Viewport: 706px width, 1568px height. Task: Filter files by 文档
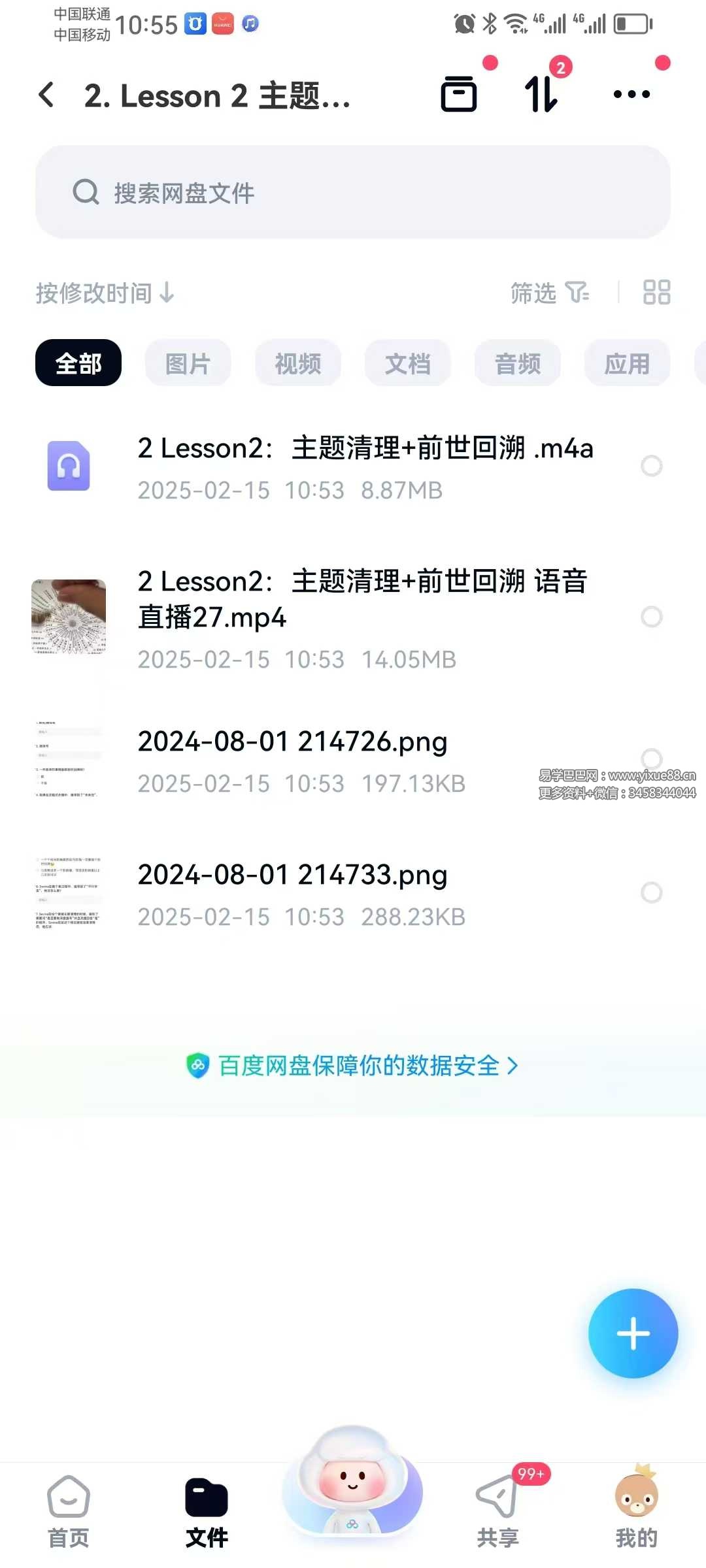(407, 363)
